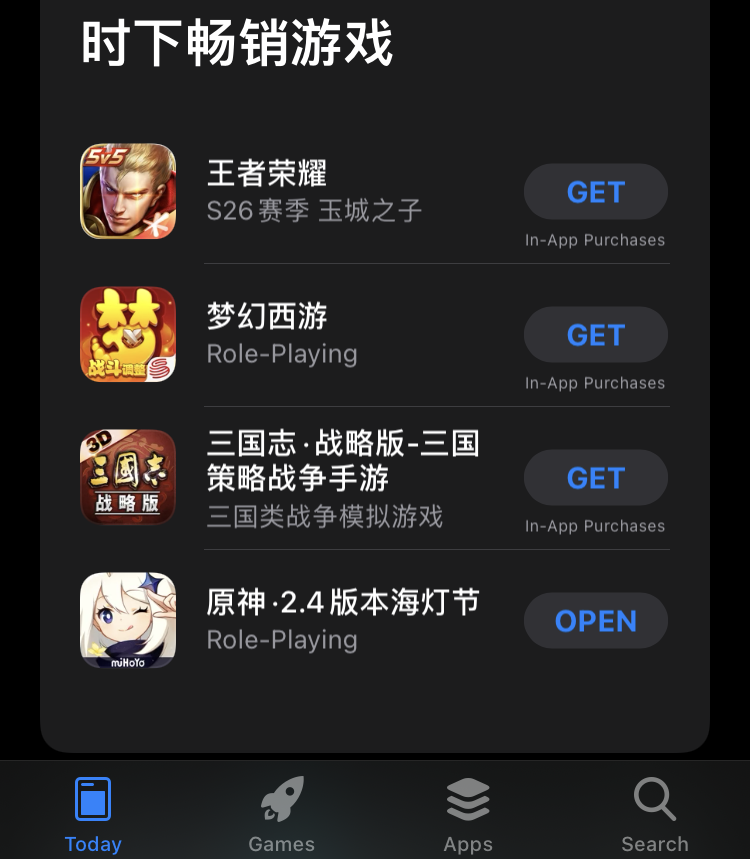The height and width of the screenshot is (860, 750).
Task: Tap the 原神 miHoYo app icon
Action: click(127, 620)
